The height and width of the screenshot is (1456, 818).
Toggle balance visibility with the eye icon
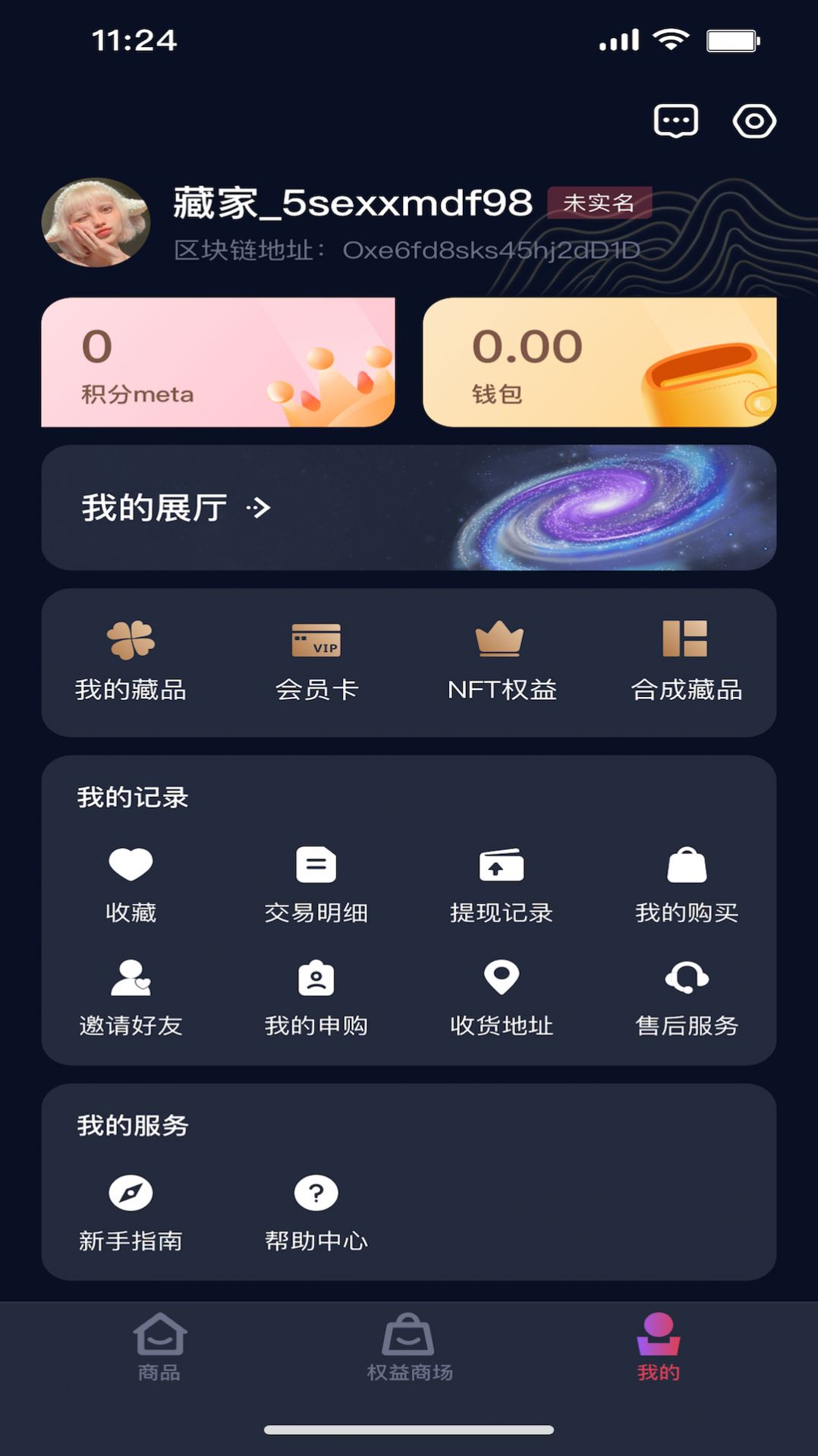pyautogui.click(x=754, y=121)
